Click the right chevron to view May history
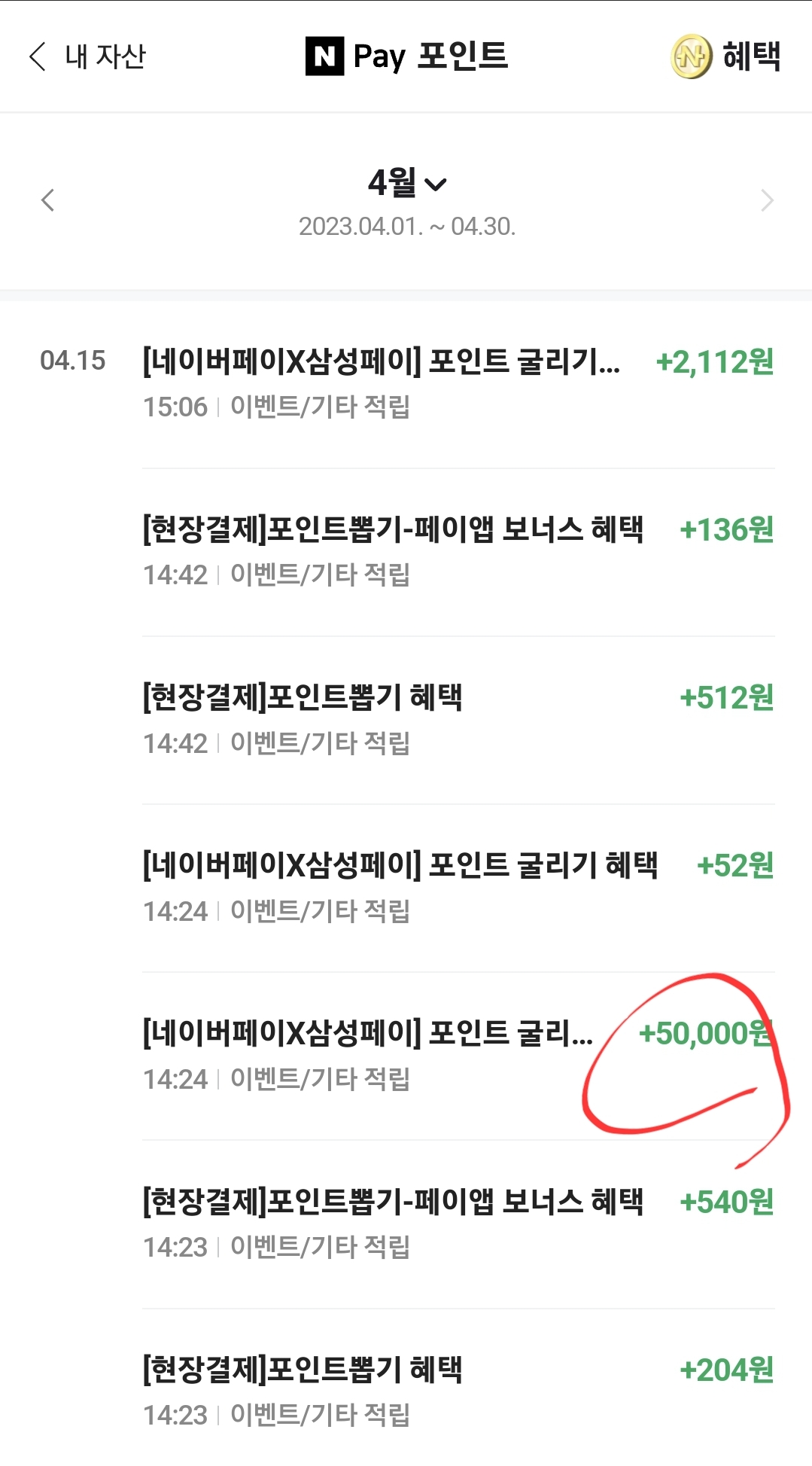 click(767, 200)
